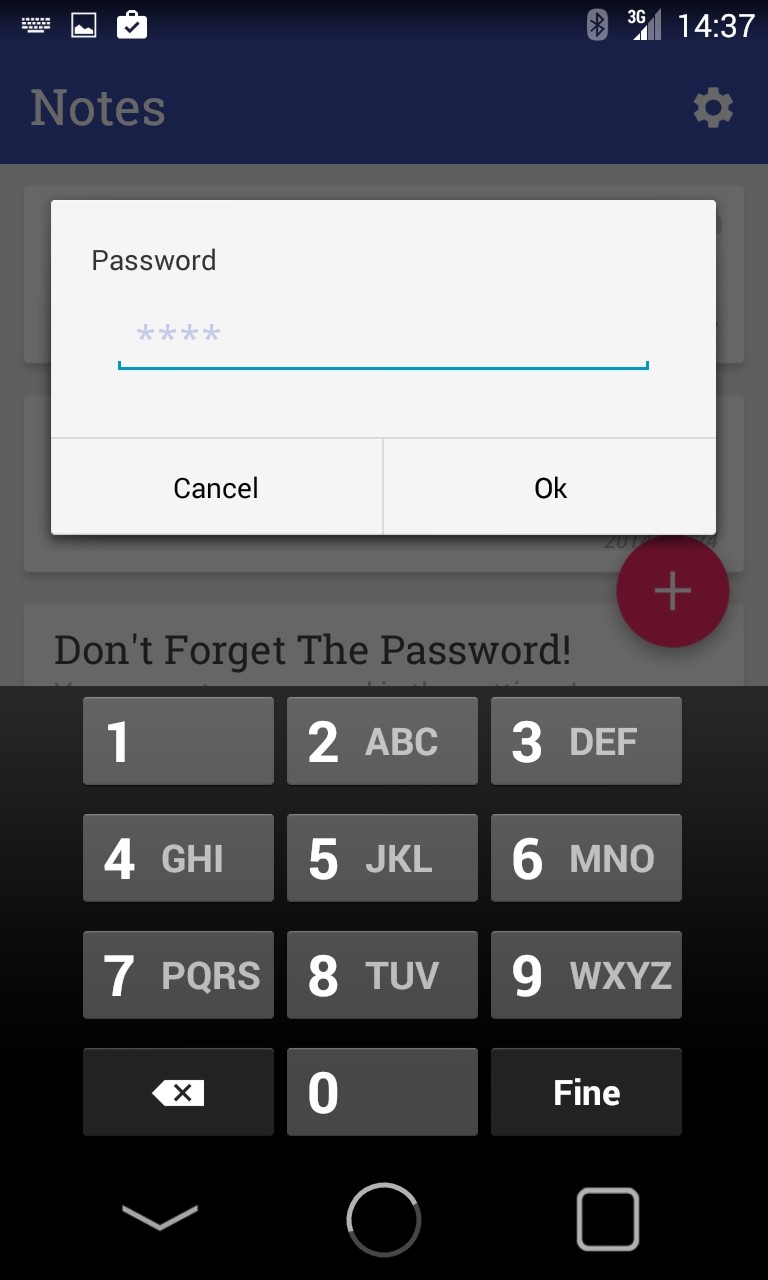Tap the 9 WXYZ key

pos(586,975)
